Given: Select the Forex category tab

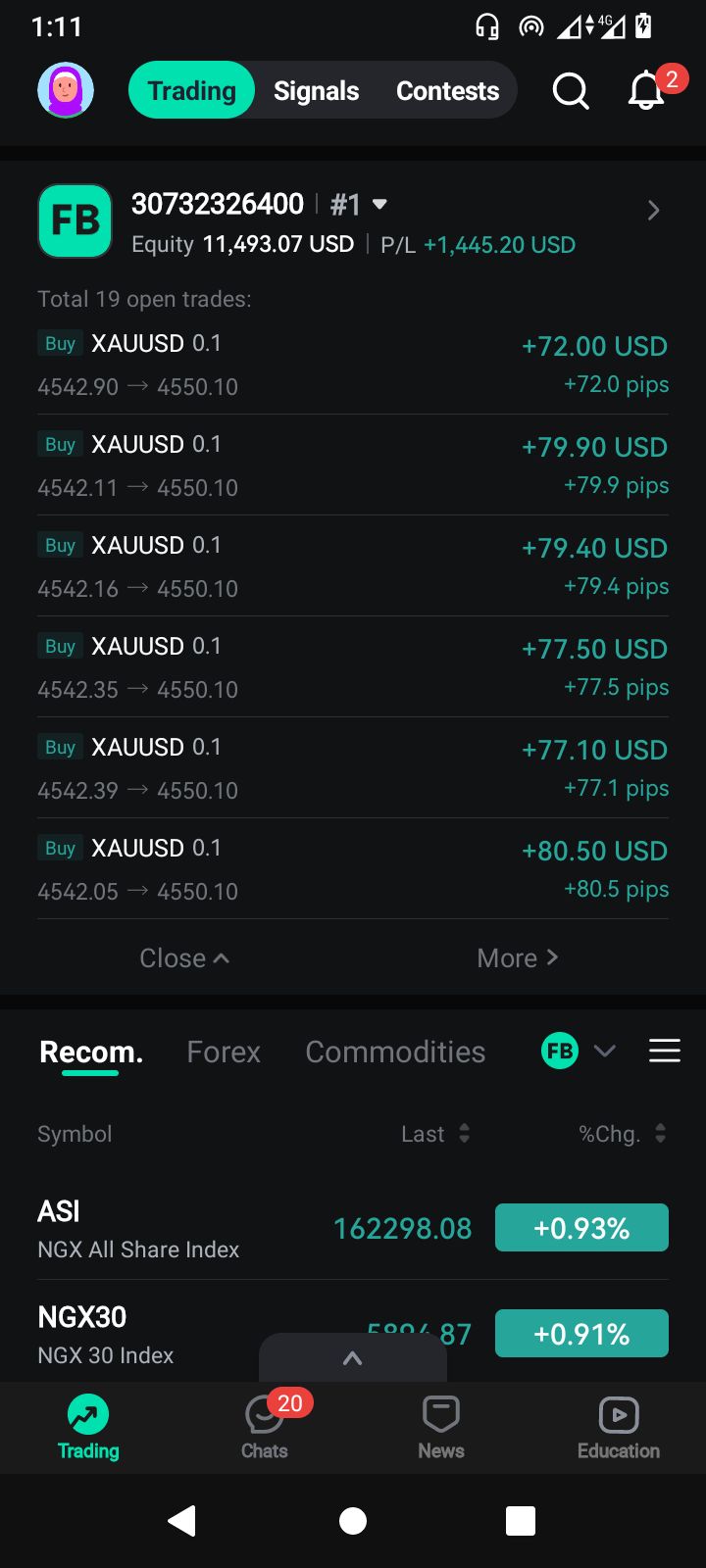Looking at the screenshot, I should pyautogui.click(x=224, y=1052).
